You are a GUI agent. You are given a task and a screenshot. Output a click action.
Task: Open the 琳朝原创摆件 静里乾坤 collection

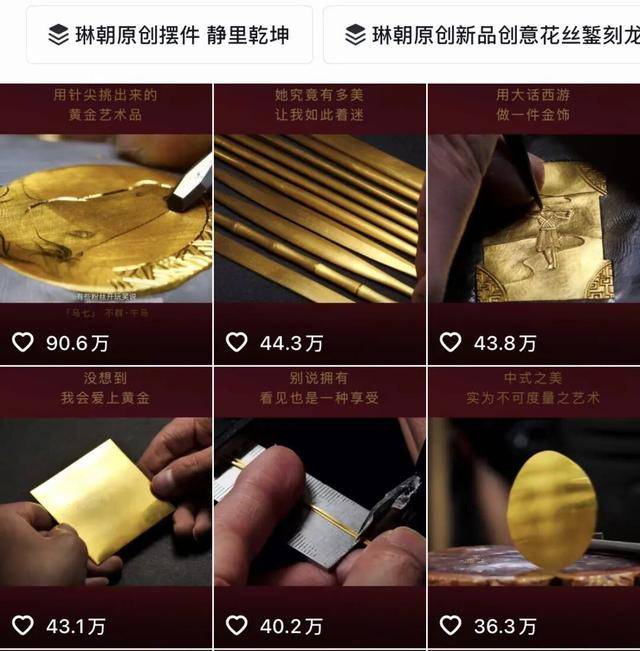pos(168,35)
